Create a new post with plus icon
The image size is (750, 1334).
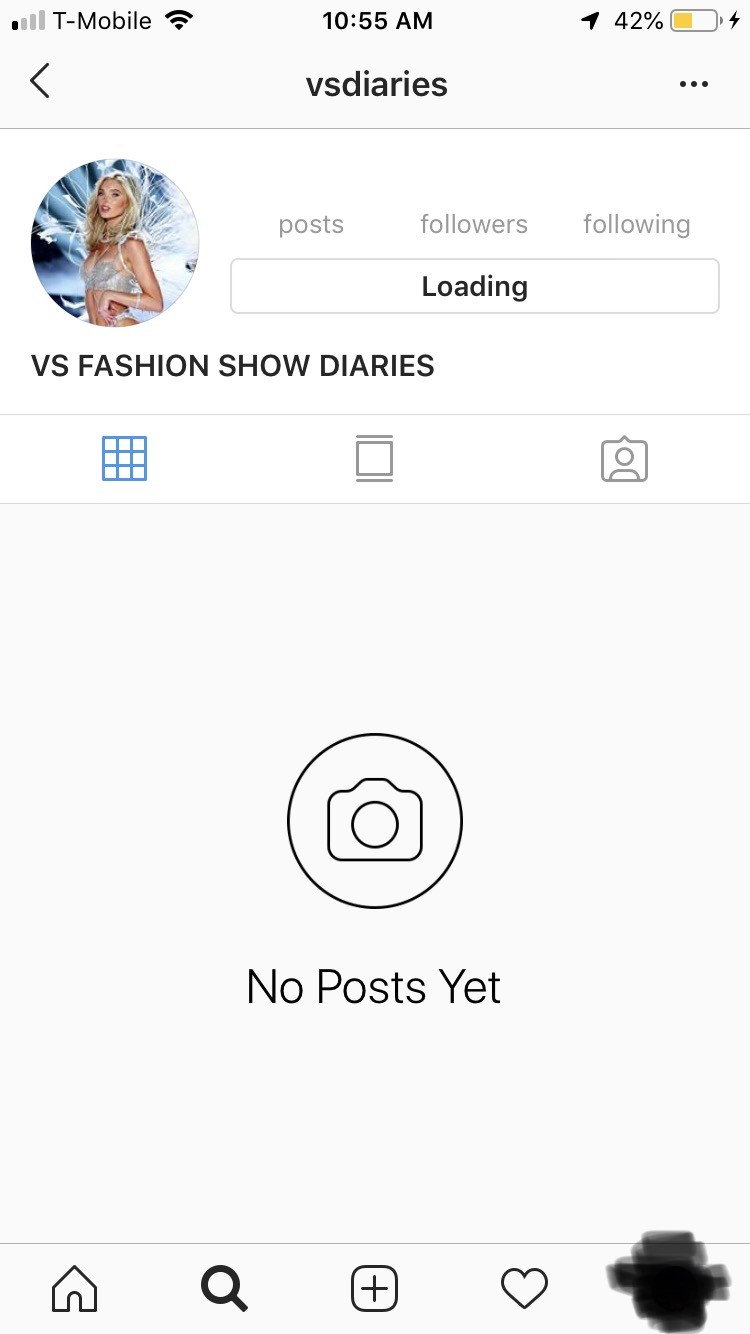pyautogui.click(x=374, y=1288)
